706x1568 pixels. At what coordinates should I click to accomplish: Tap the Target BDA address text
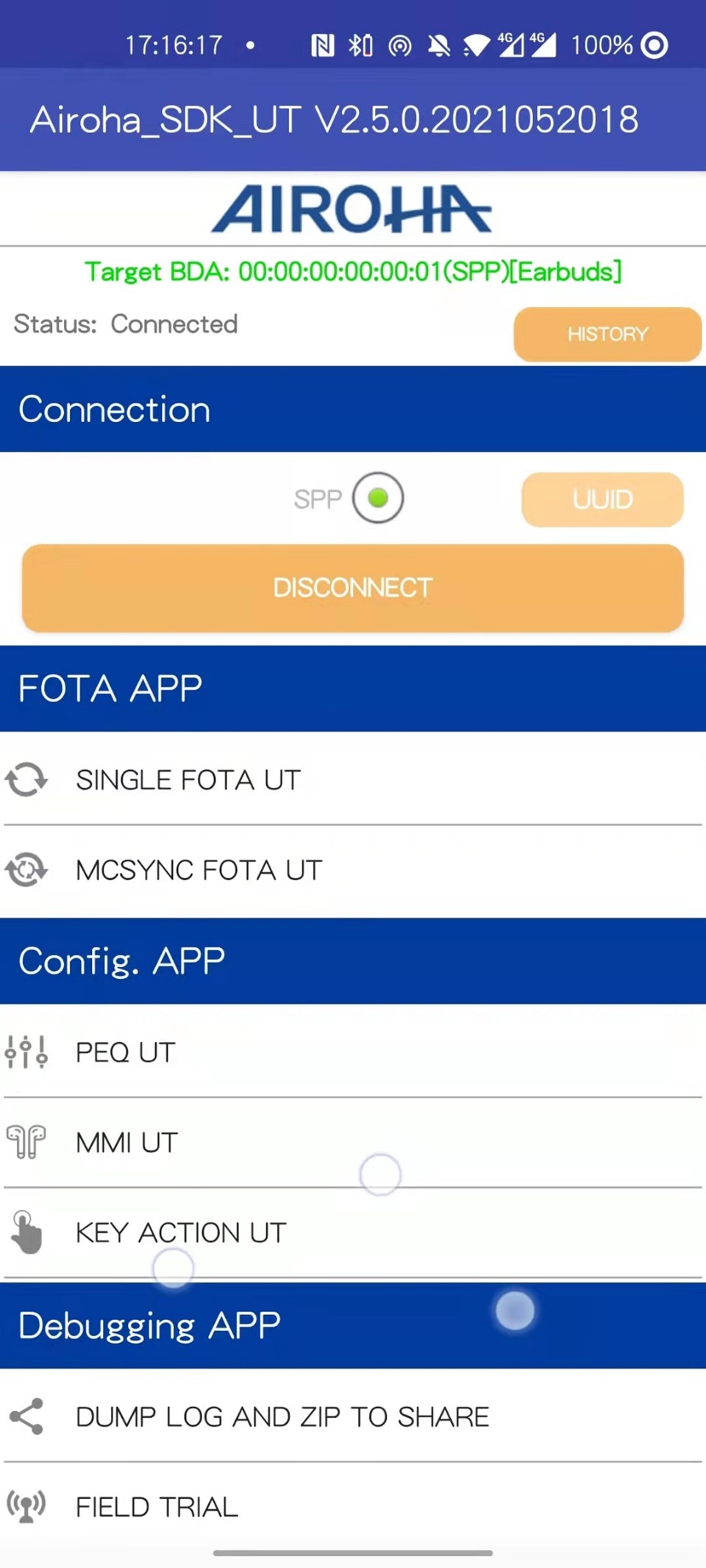pos(353,271)
